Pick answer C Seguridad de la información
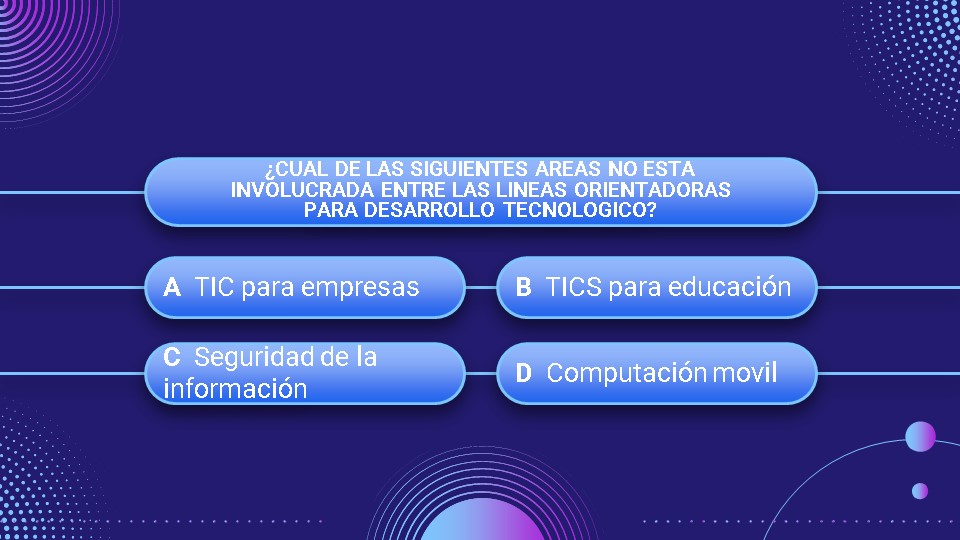This screenshot has height=540, width=960. [x=305, y=373]
